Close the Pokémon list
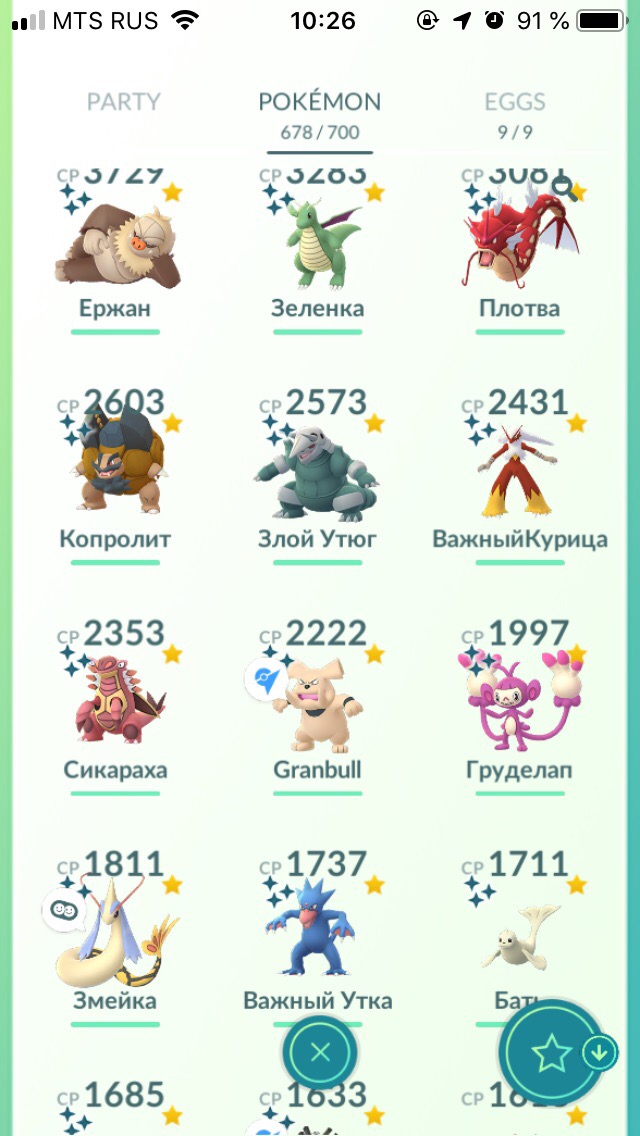Image resolution: width=640 pixels, height=1136 pixels. 320,1053
